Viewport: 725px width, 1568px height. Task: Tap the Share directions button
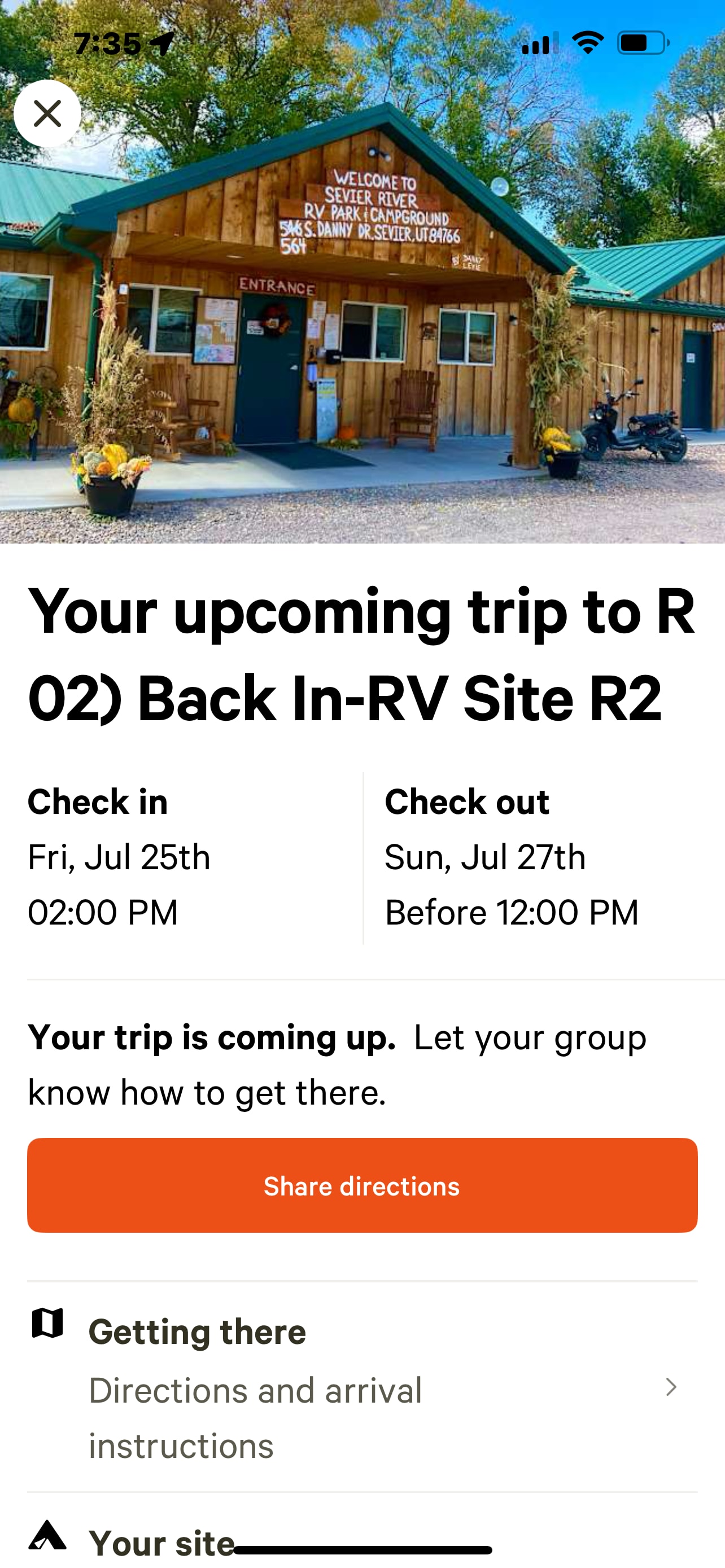point(362,1186)
